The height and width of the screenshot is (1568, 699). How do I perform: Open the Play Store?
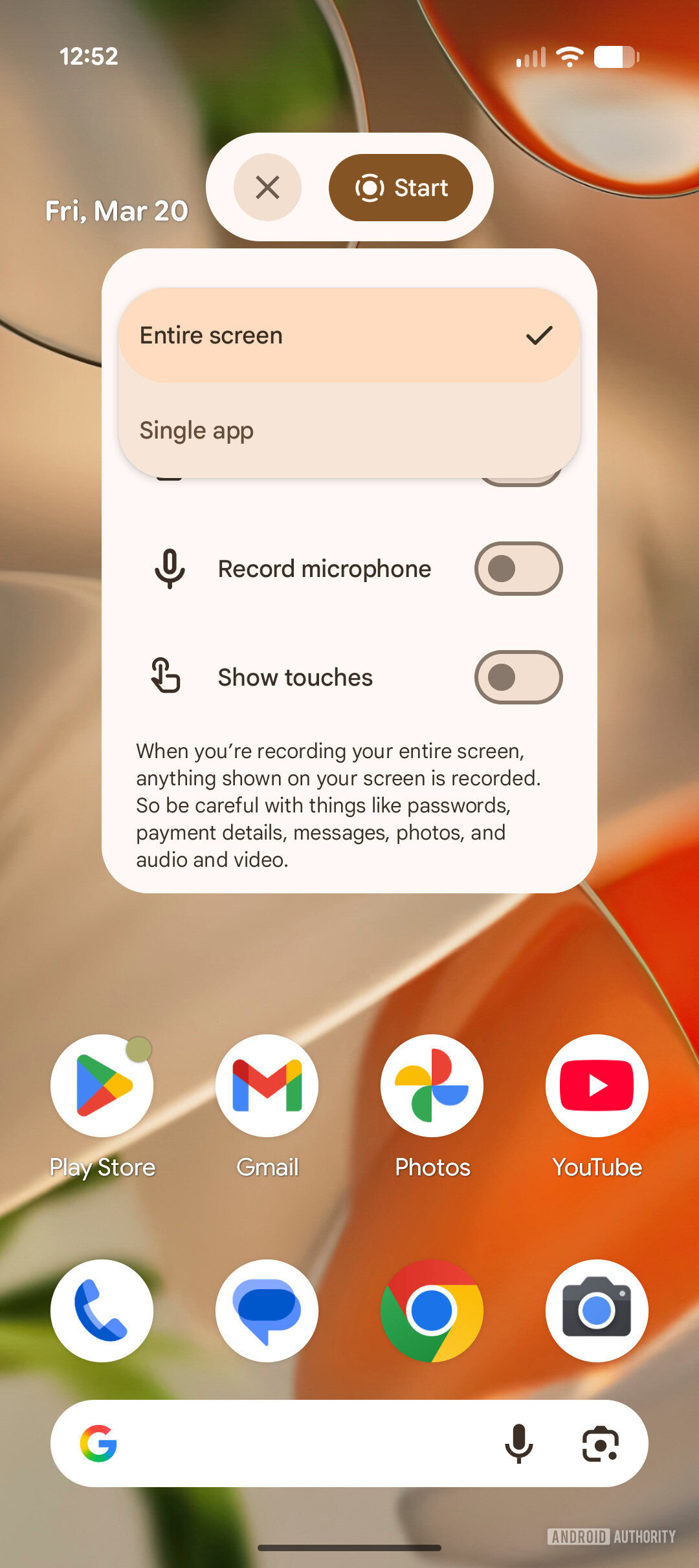click(x=102, y=1085)
